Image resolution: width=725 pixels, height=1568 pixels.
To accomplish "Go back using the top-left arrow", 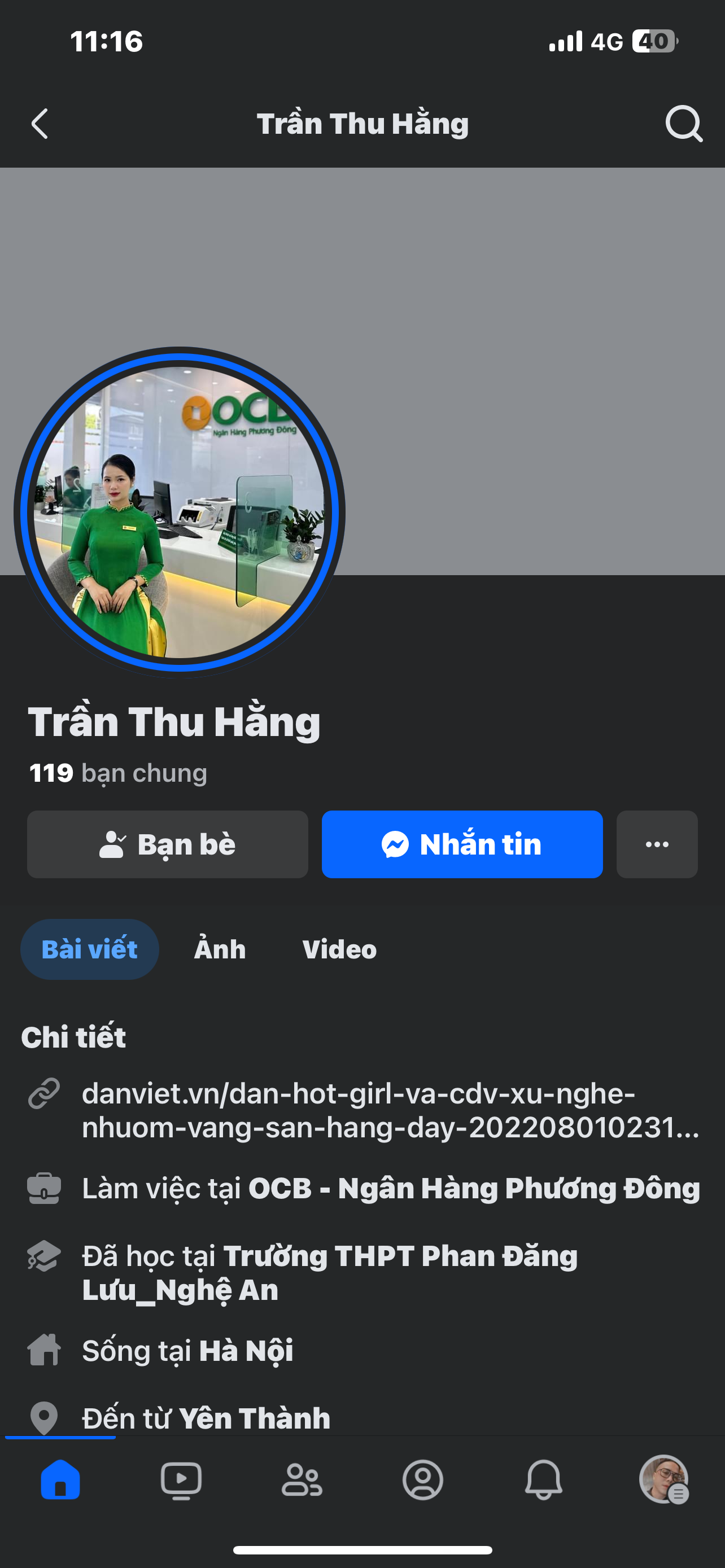I will pos(40,124).
